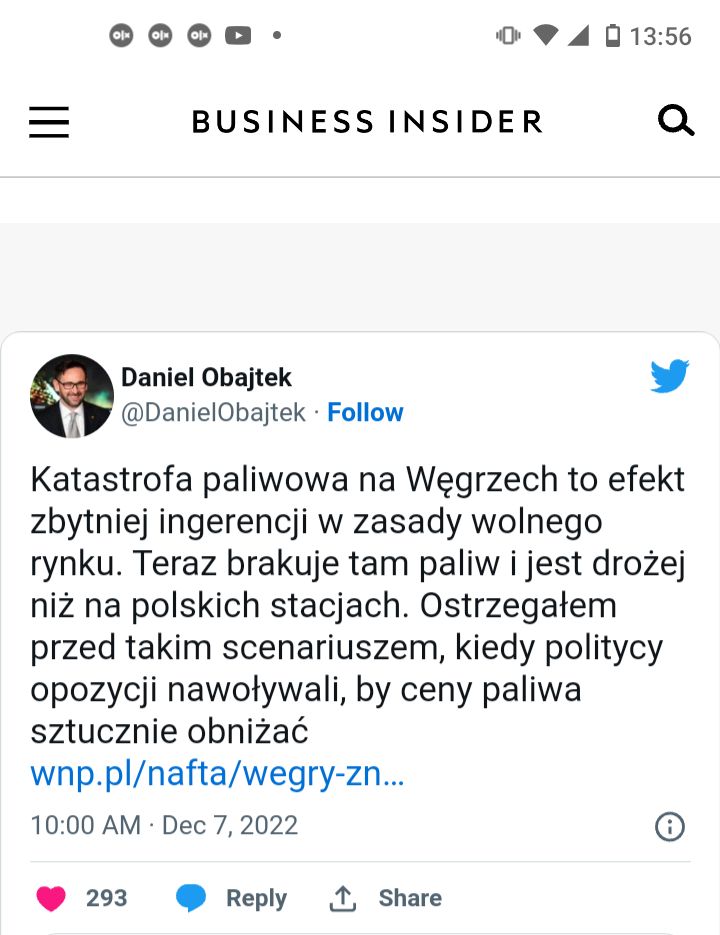Open Daniel Obajtek's profile picture
720x935 pixels.
pos(72,396)
